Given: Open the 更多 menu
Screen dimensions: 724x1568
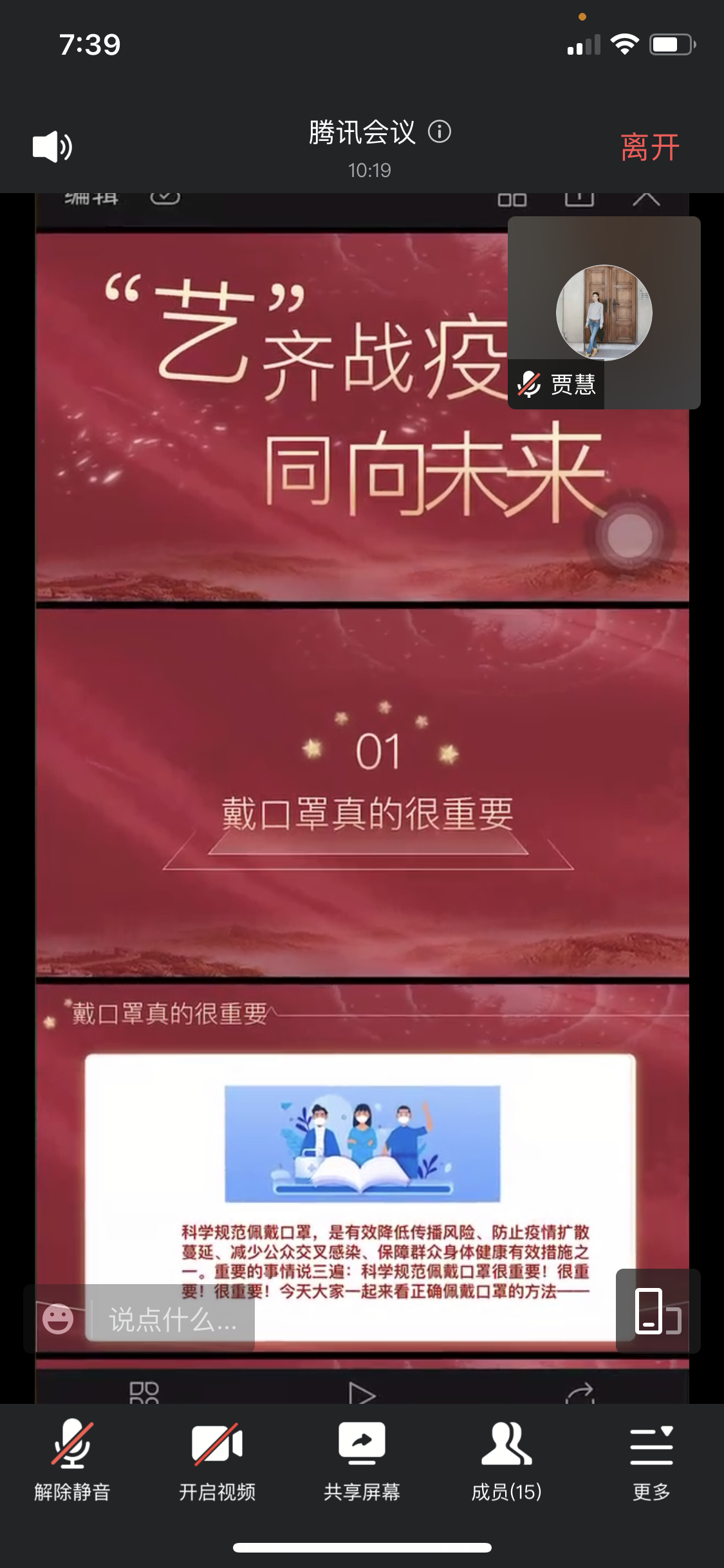Looking at the screenshot, I should point(651,1459).
